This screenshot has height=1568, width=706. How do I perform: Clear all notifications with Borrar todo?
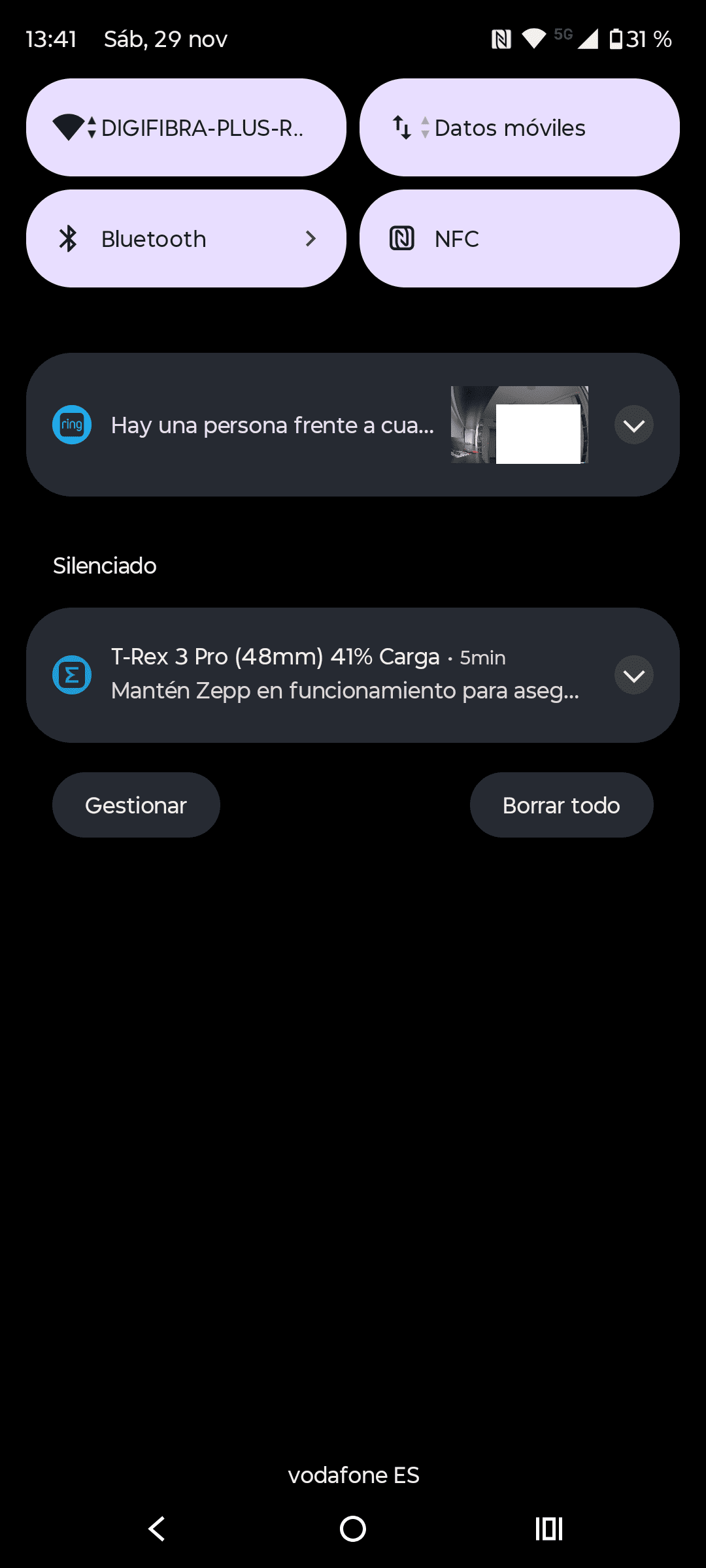click(561, 805)
